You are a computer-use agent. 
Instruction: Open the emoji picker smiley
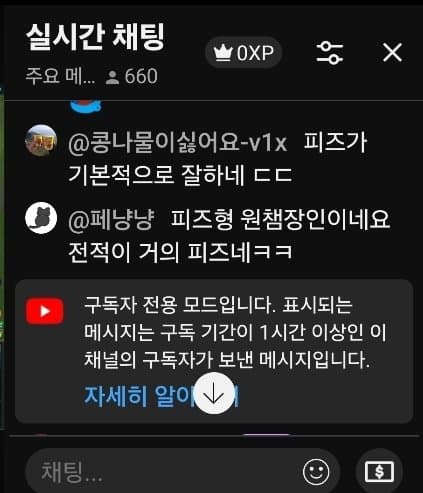click(x=316, y=472)
